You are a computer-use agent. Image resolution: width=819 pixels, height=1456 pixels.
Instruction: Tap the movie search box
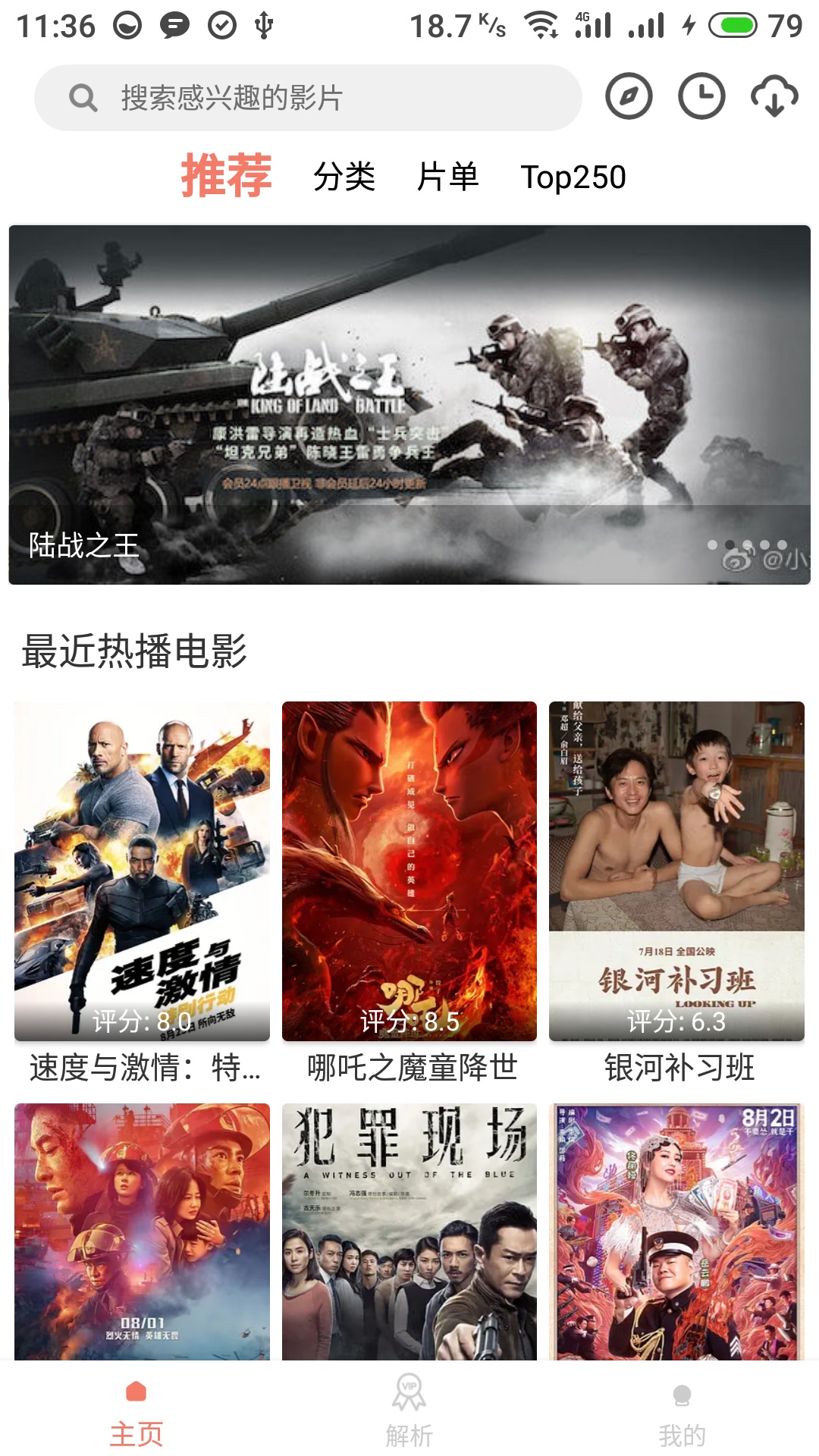pos(308,98)
